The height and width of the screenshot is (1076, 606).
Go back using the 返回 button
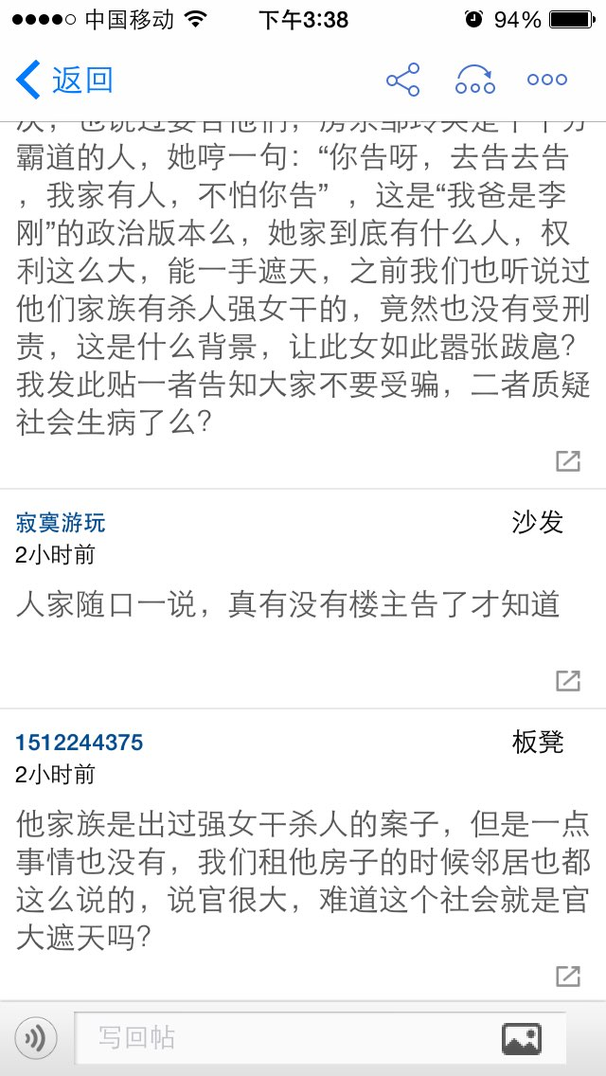65,80
